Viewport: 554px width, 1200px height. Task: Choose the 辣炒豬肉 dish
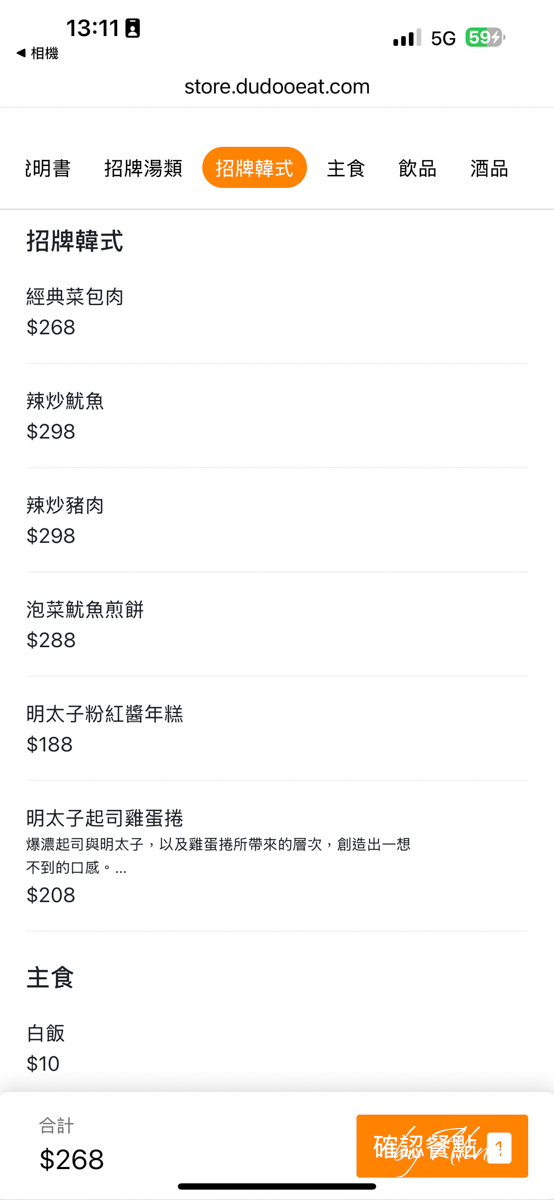(277, 520)
